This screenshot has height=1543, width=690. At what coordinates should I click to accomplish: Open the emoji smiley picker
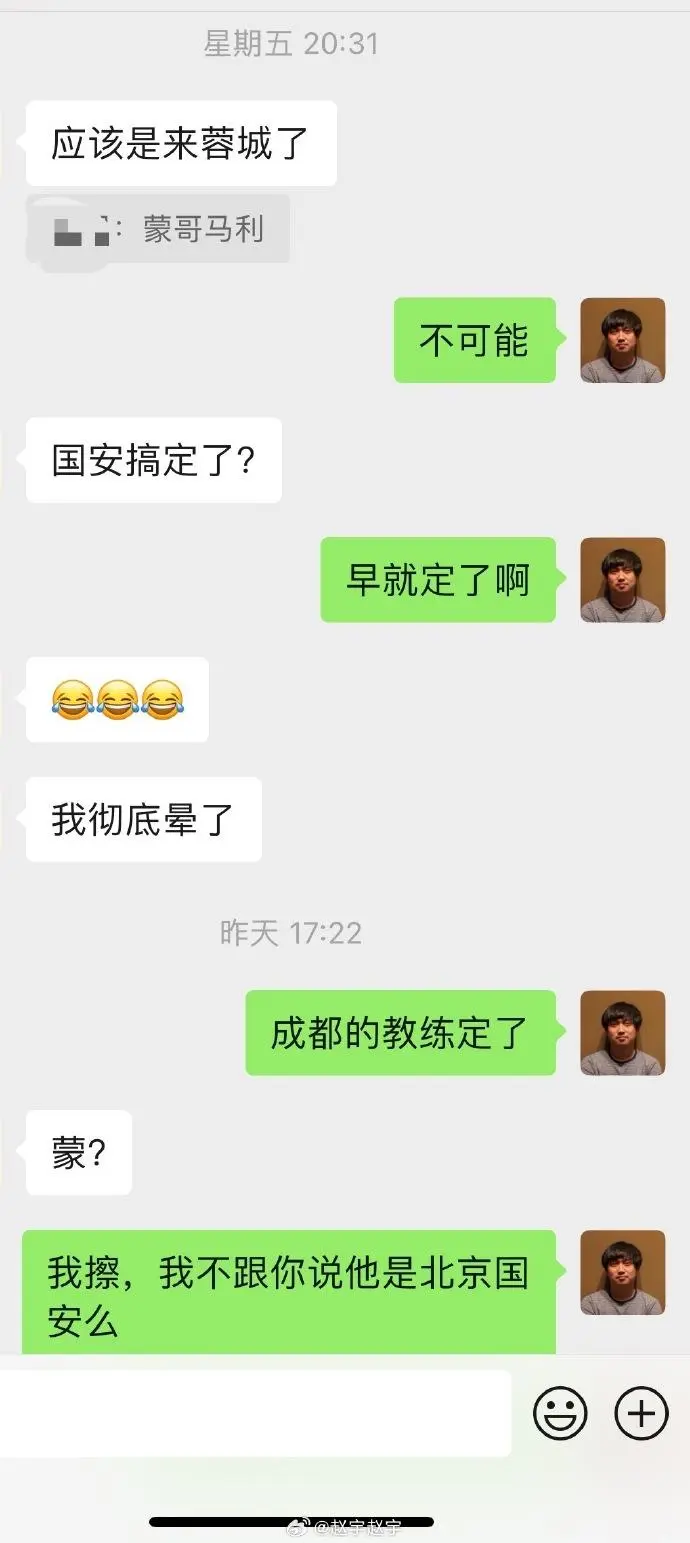pos(560,1413)
